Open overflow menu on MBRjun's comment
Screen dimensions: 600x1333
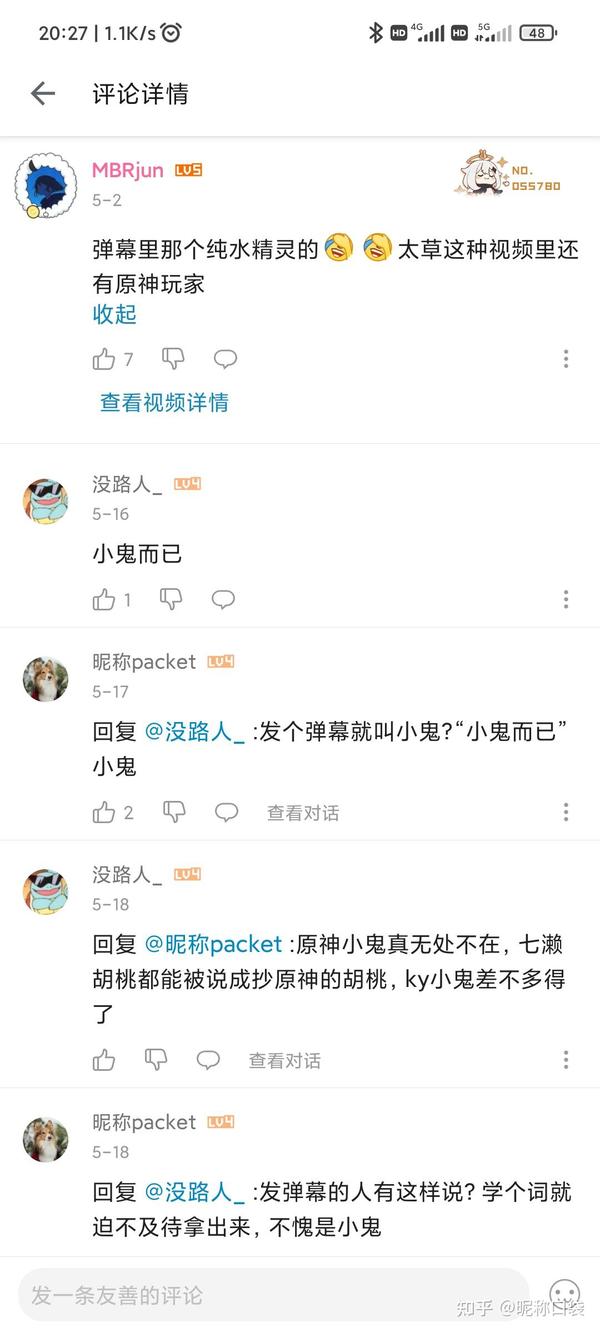[x=565, y=359]
